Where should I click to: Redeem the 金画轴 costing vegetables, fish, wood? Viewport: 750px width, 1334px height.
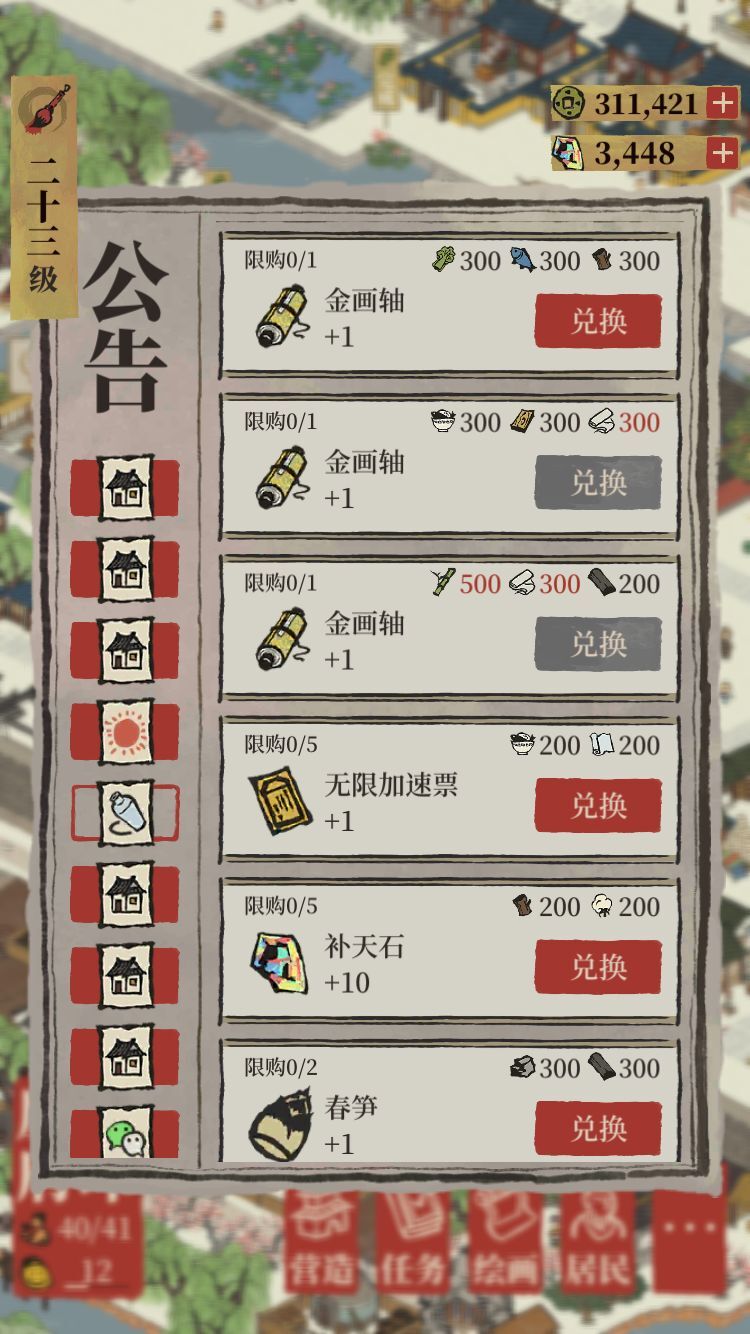(x=598, y=321)
